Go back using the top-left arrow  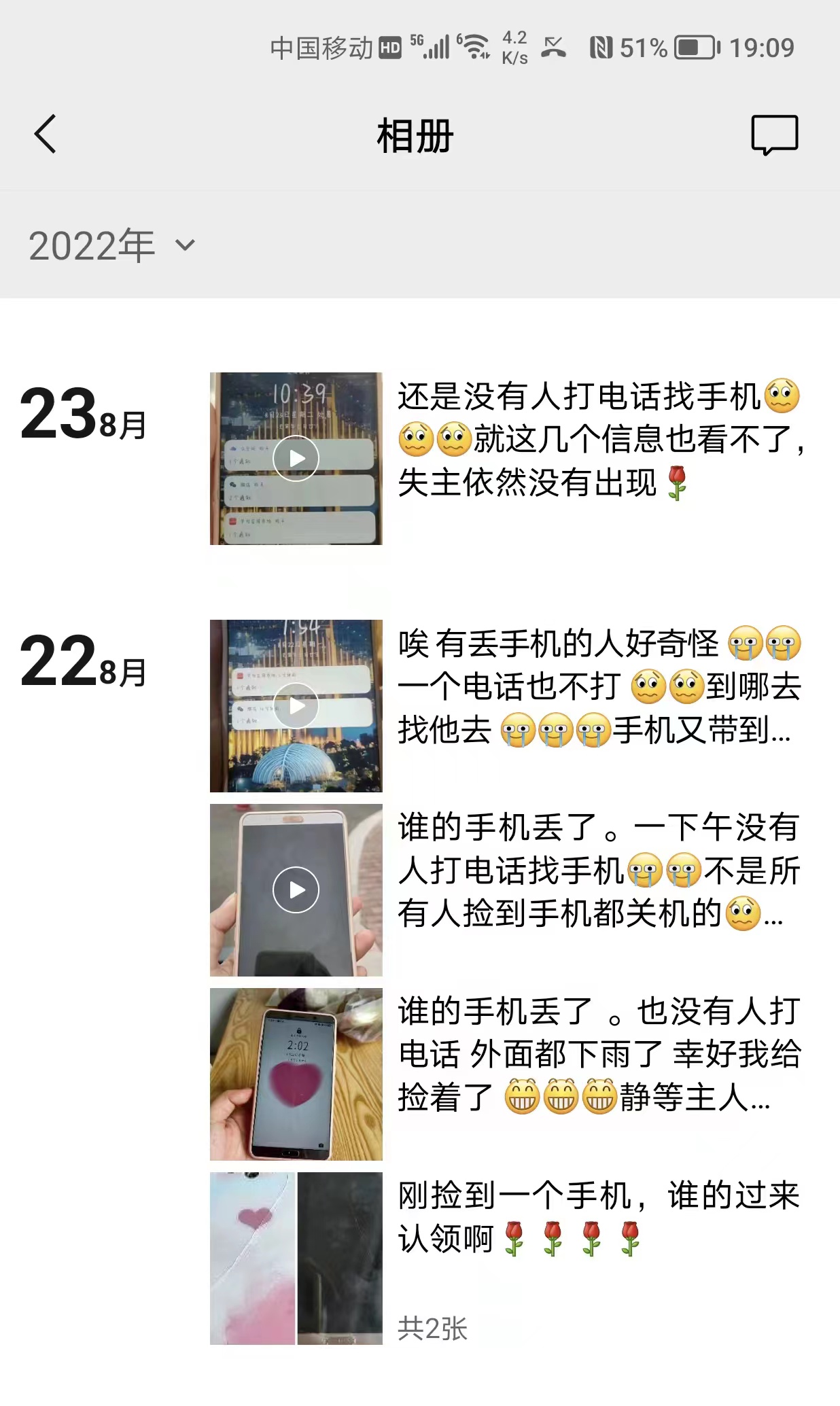(x=45, y=134)
